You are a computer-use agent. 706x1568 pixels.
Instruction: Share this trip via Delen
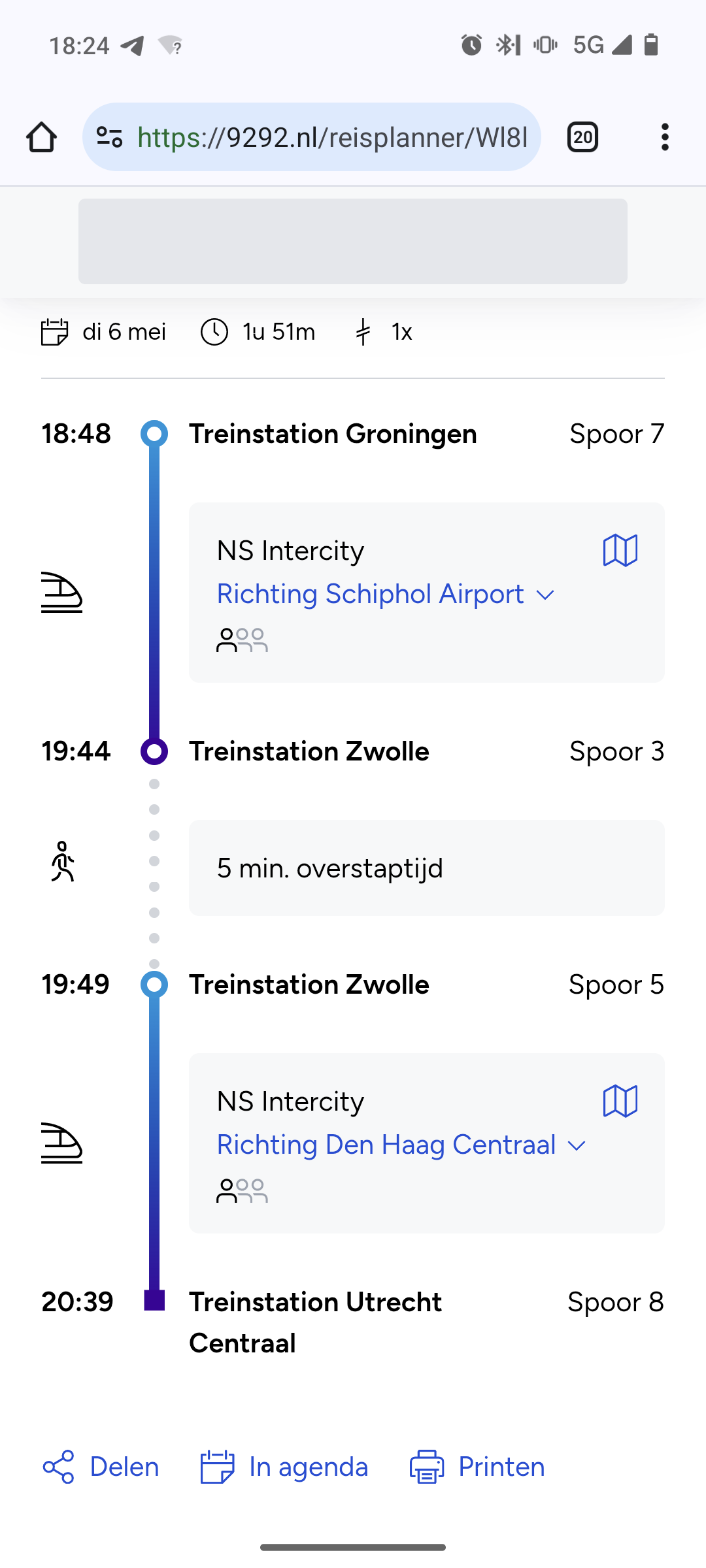(101, 1467)
